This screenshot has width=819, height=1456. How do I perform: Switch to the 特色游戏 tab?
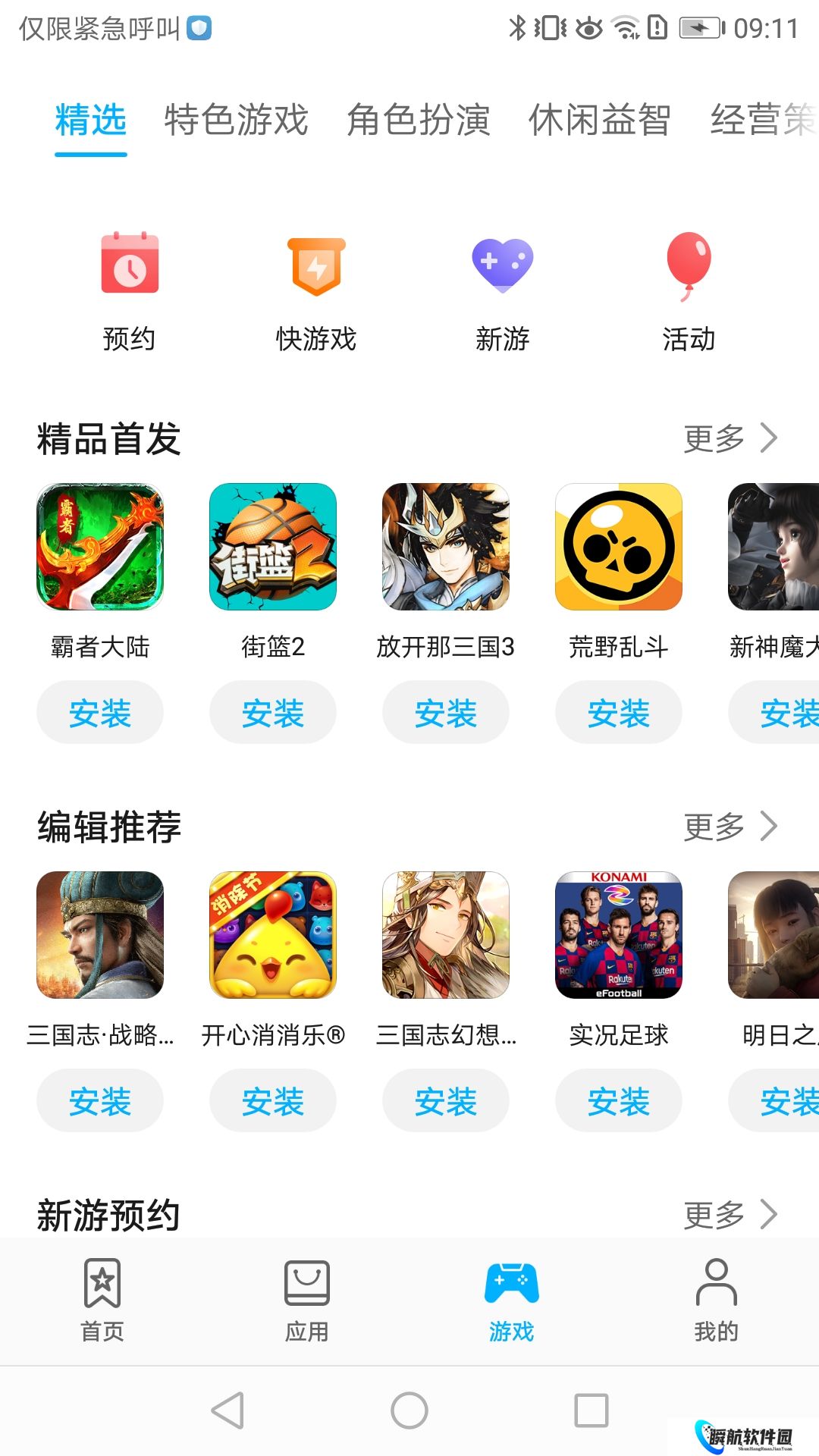point(236,120)
